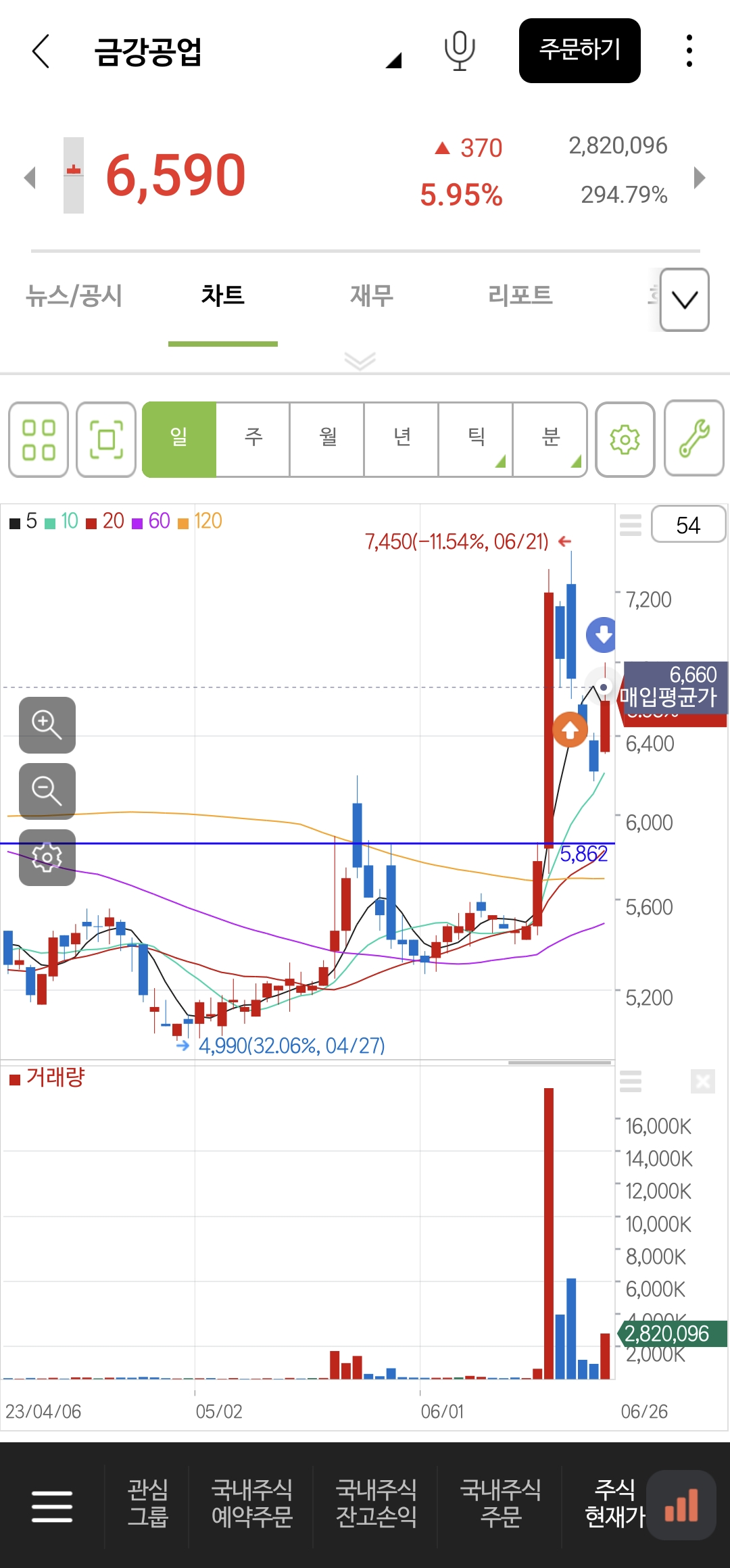Image resolution: width=730 pixels, height=1568 pixels.
Task: Switch to the 재무 tab
Action: (371, 295)
